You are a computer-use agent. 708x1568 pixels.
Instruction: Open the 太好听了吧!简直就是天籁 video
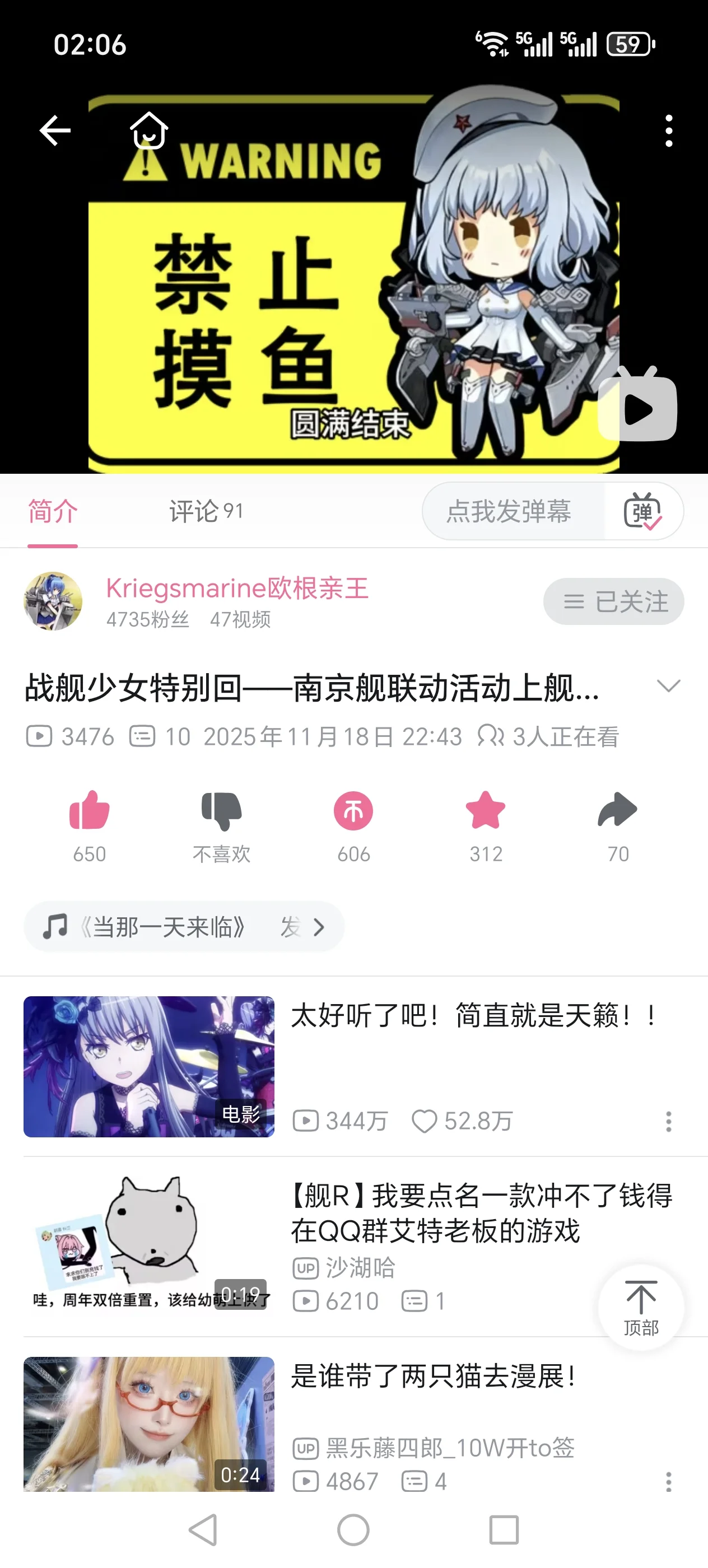pos(475,1016)
